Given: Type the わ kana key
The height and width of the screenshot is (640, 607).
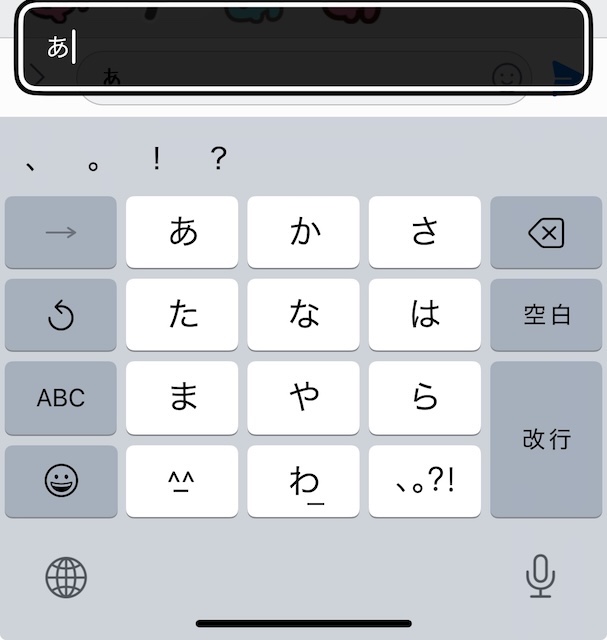Looking at the screenshot, I should coord(304,481).
